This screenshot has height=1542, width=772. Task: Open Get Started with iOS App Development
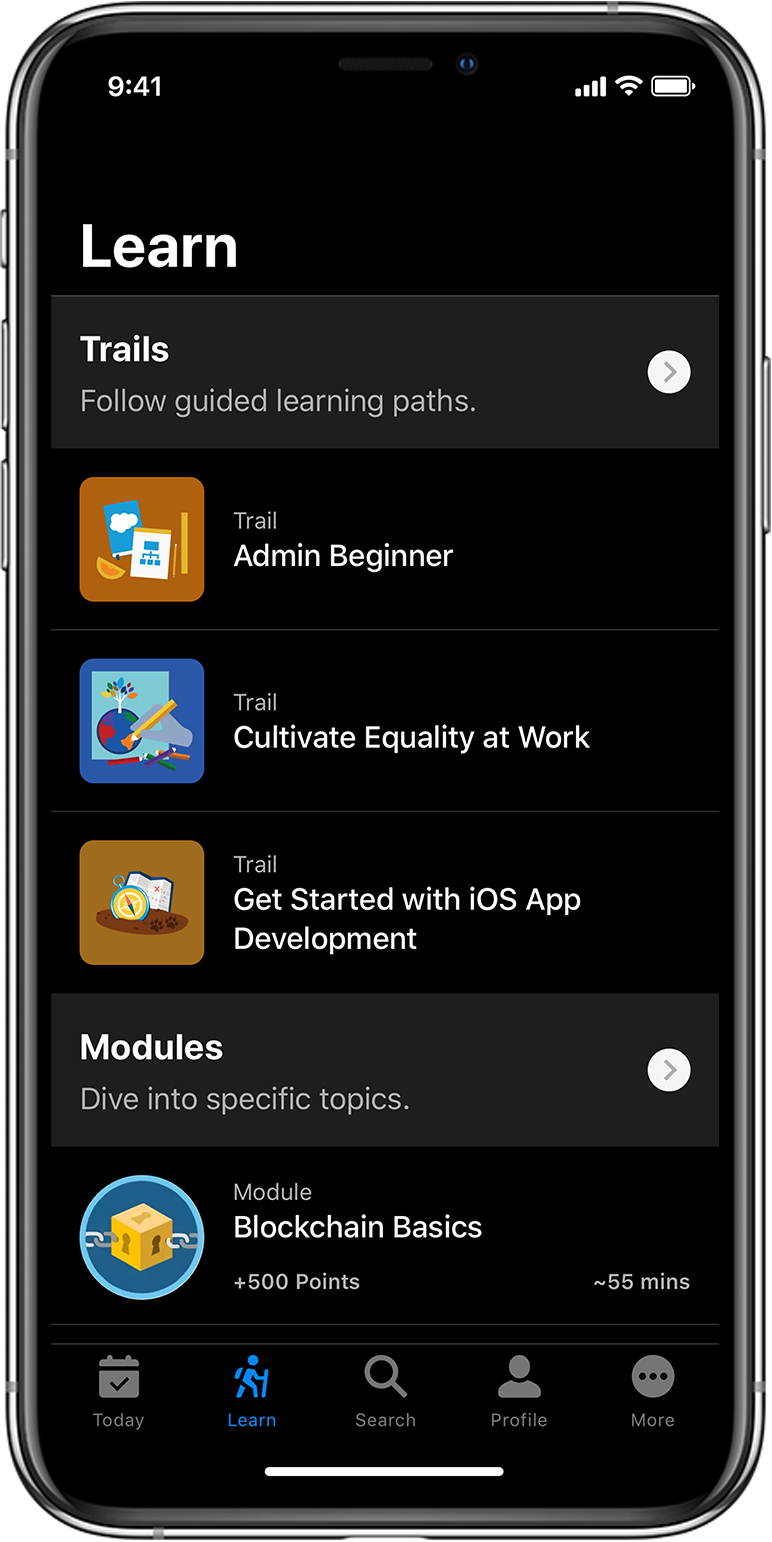pyautogui.click(x=406, y=919)
